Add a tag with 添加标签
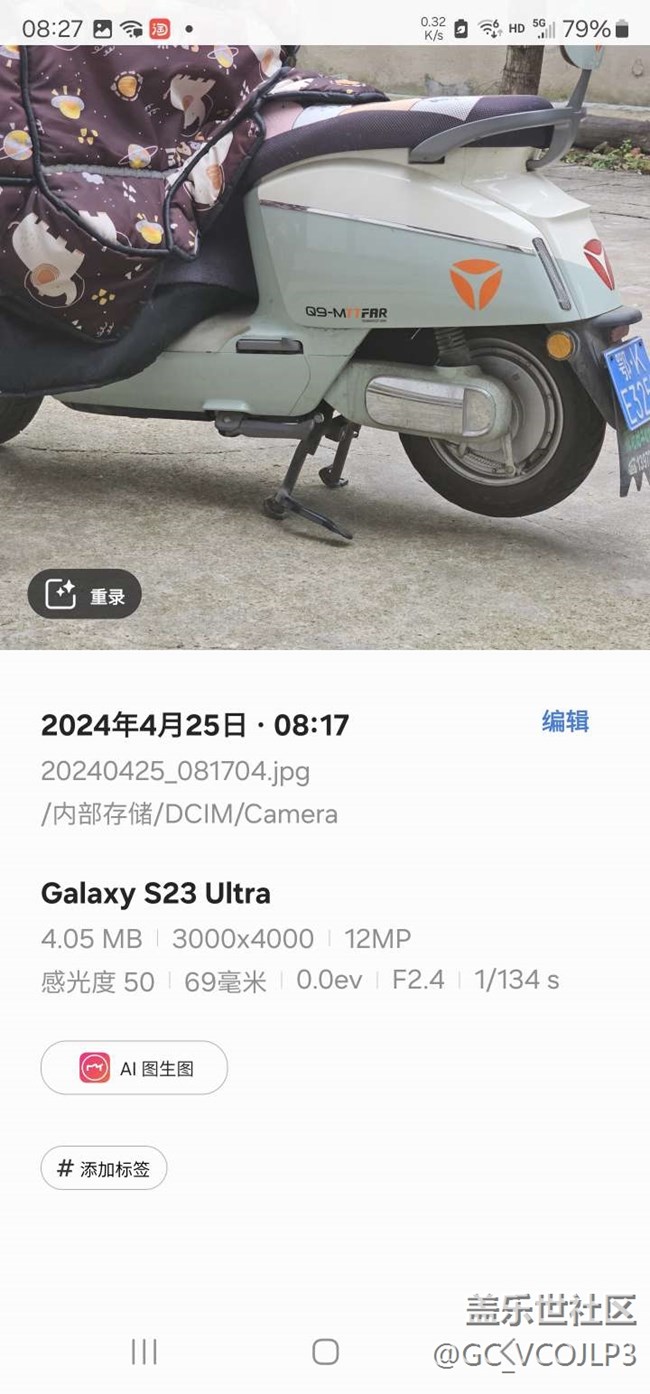This screenshot has height=1394, width=650. click(104, 1168)
